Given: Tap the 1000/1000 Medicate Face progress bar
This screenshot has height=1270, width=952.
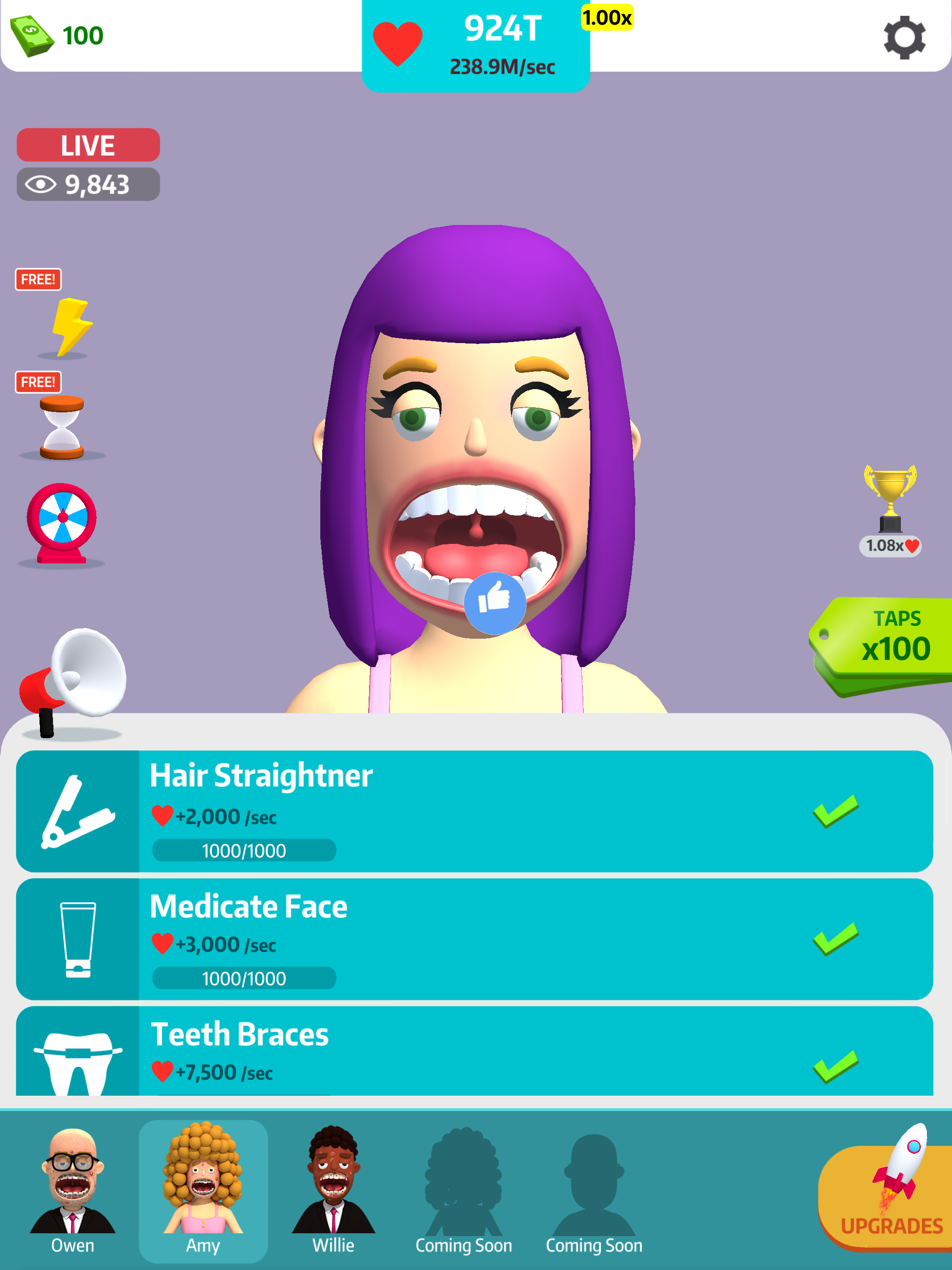Looking at the screenshot, I should pyautogui.click(x=244, y=979).
